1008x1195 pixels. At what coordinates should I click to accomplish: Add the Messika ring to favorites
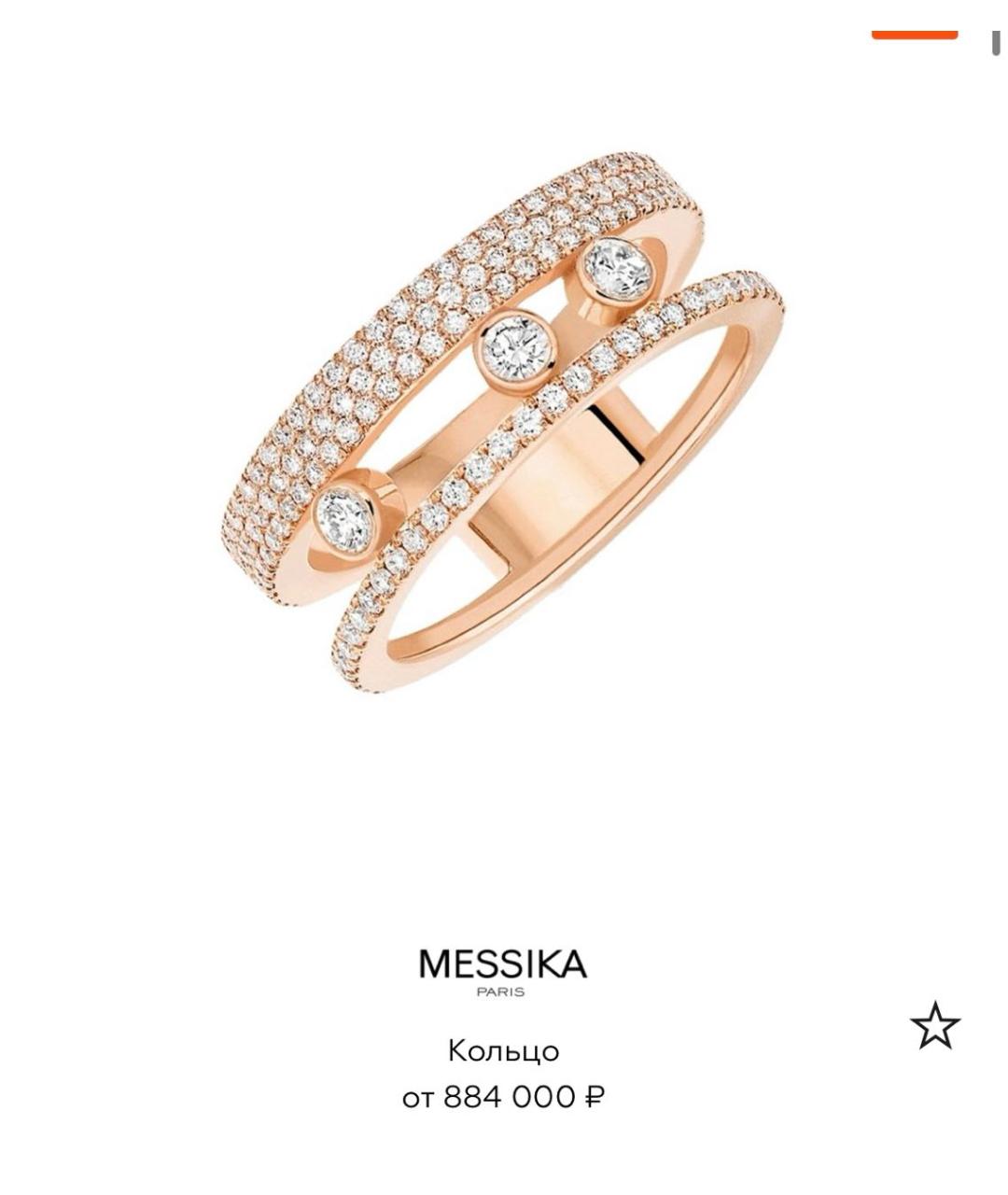click(934, 1026)
